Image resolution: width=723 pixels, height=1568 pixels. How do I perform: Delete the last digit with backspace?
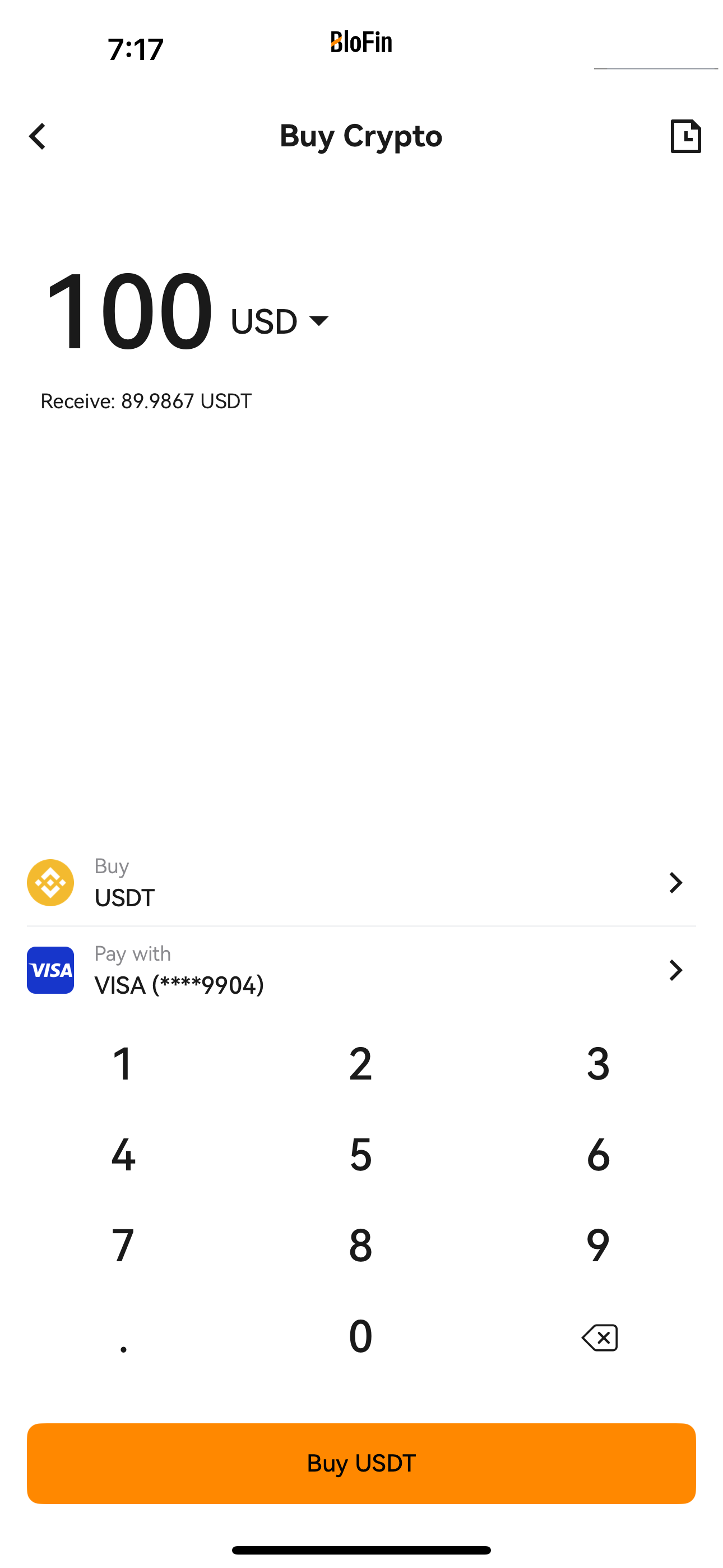coord(600,1338)
